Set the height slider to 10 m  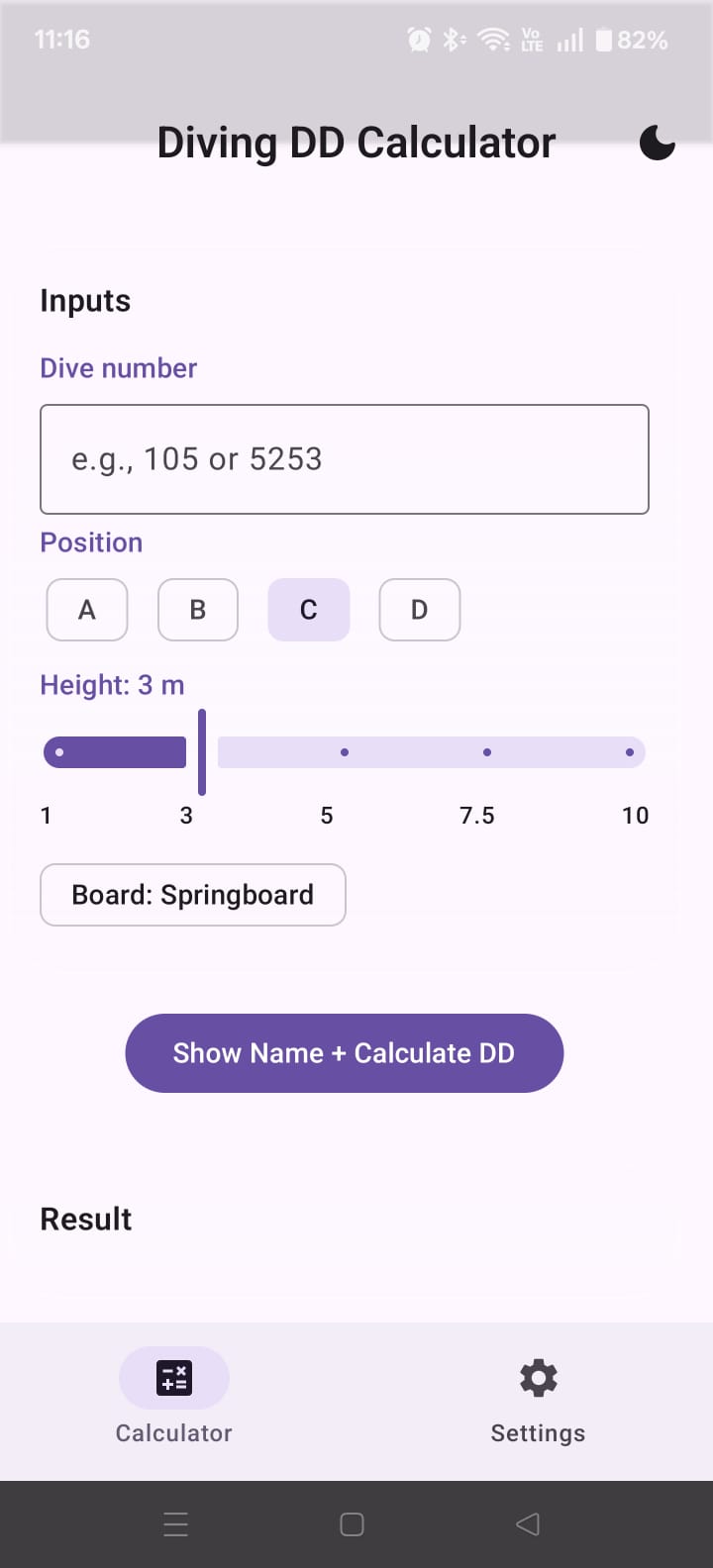(x=630, y=751)
